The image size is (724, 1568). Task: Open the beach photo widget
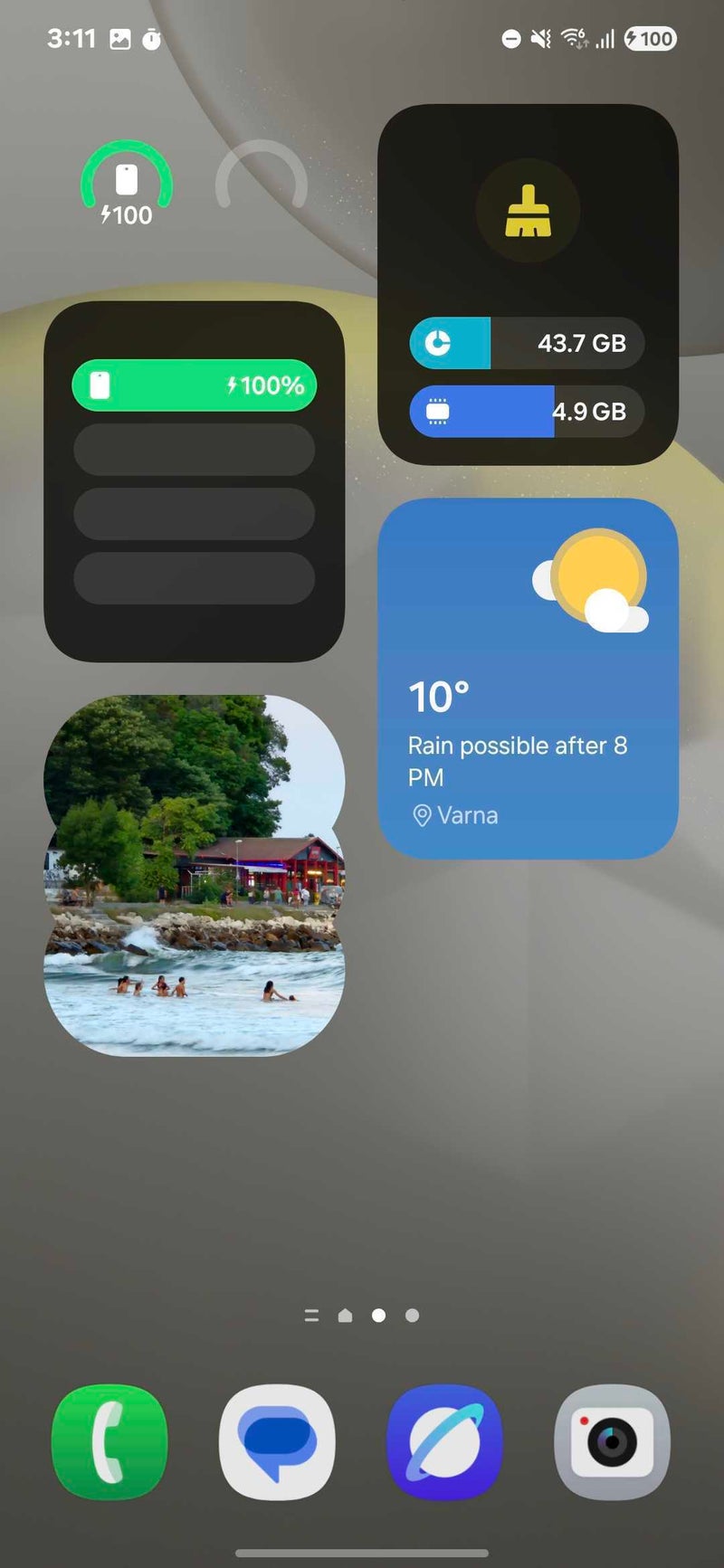pos(194,875)
